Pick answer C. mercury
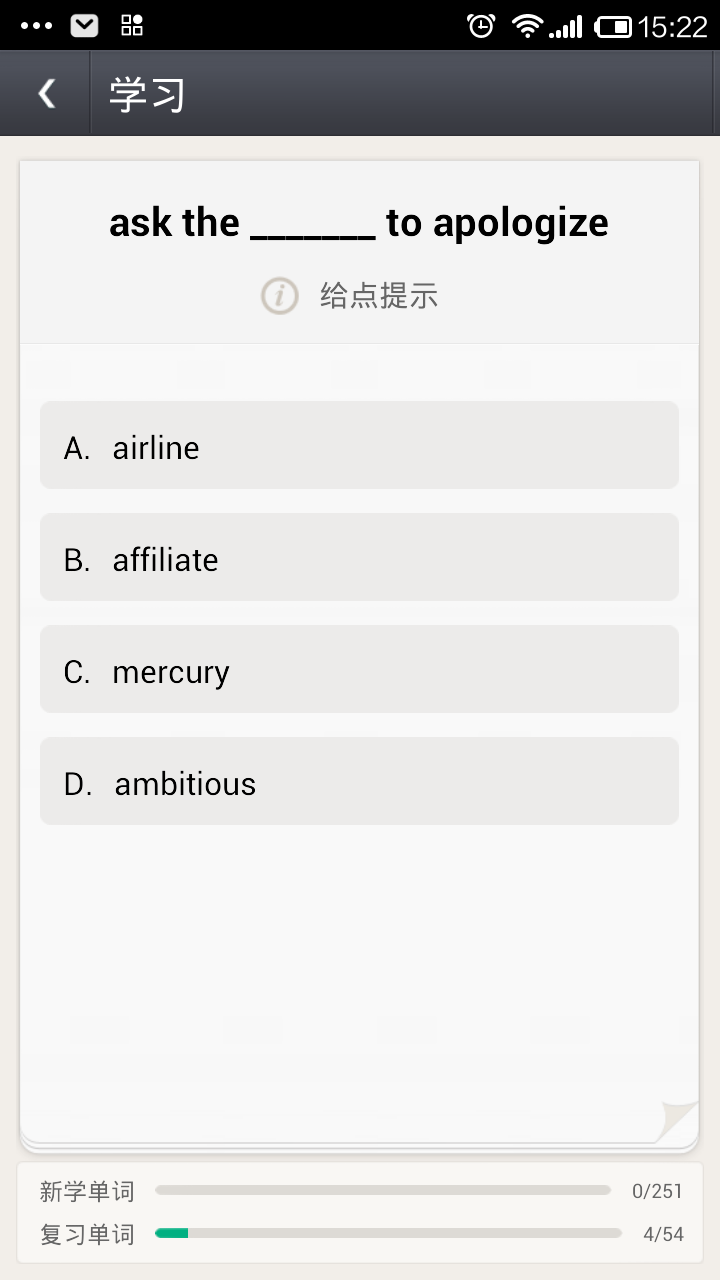 359,670
